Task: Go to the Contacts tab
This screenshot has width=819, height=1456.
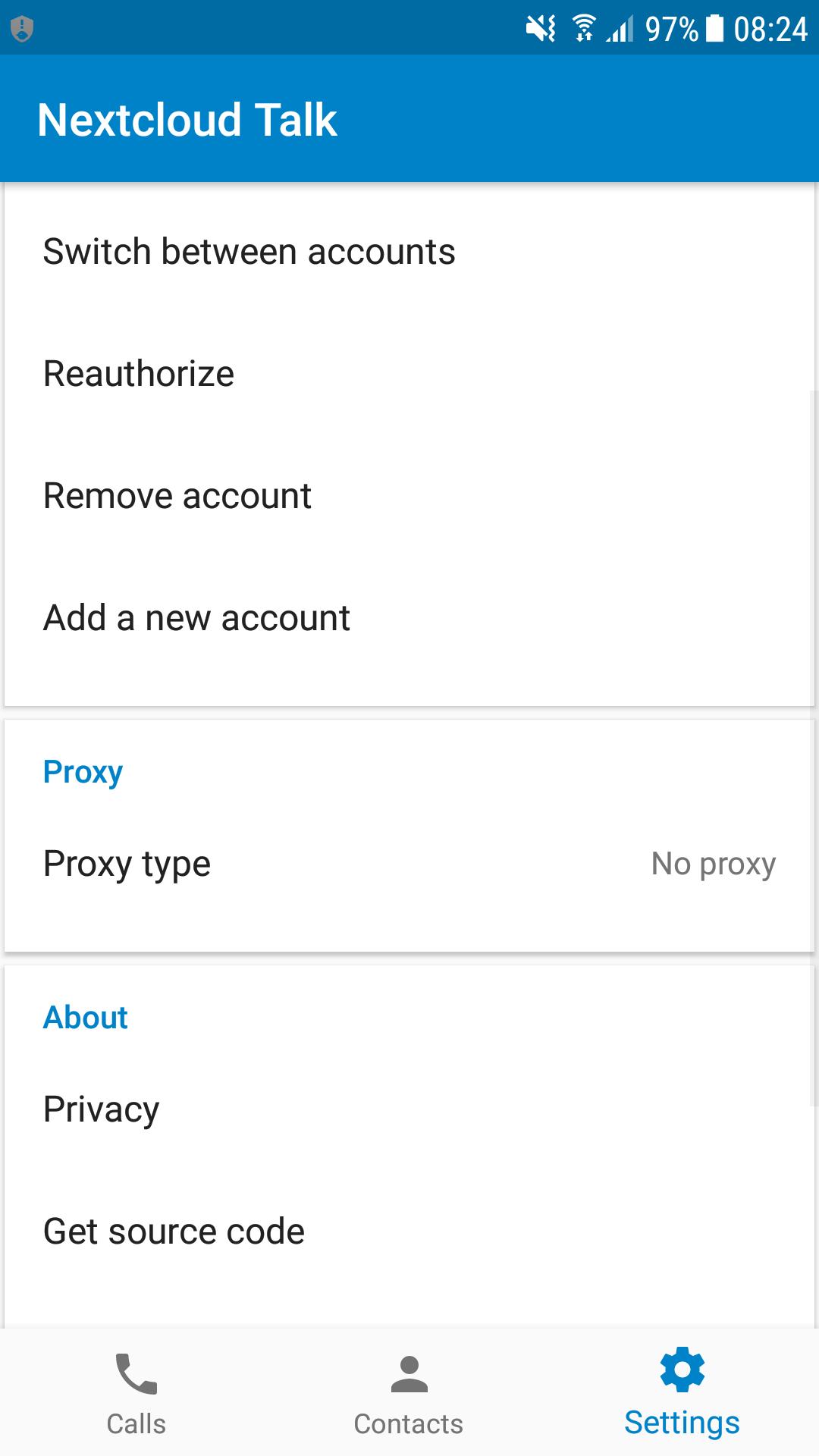Action: [x=409, y=1393]
